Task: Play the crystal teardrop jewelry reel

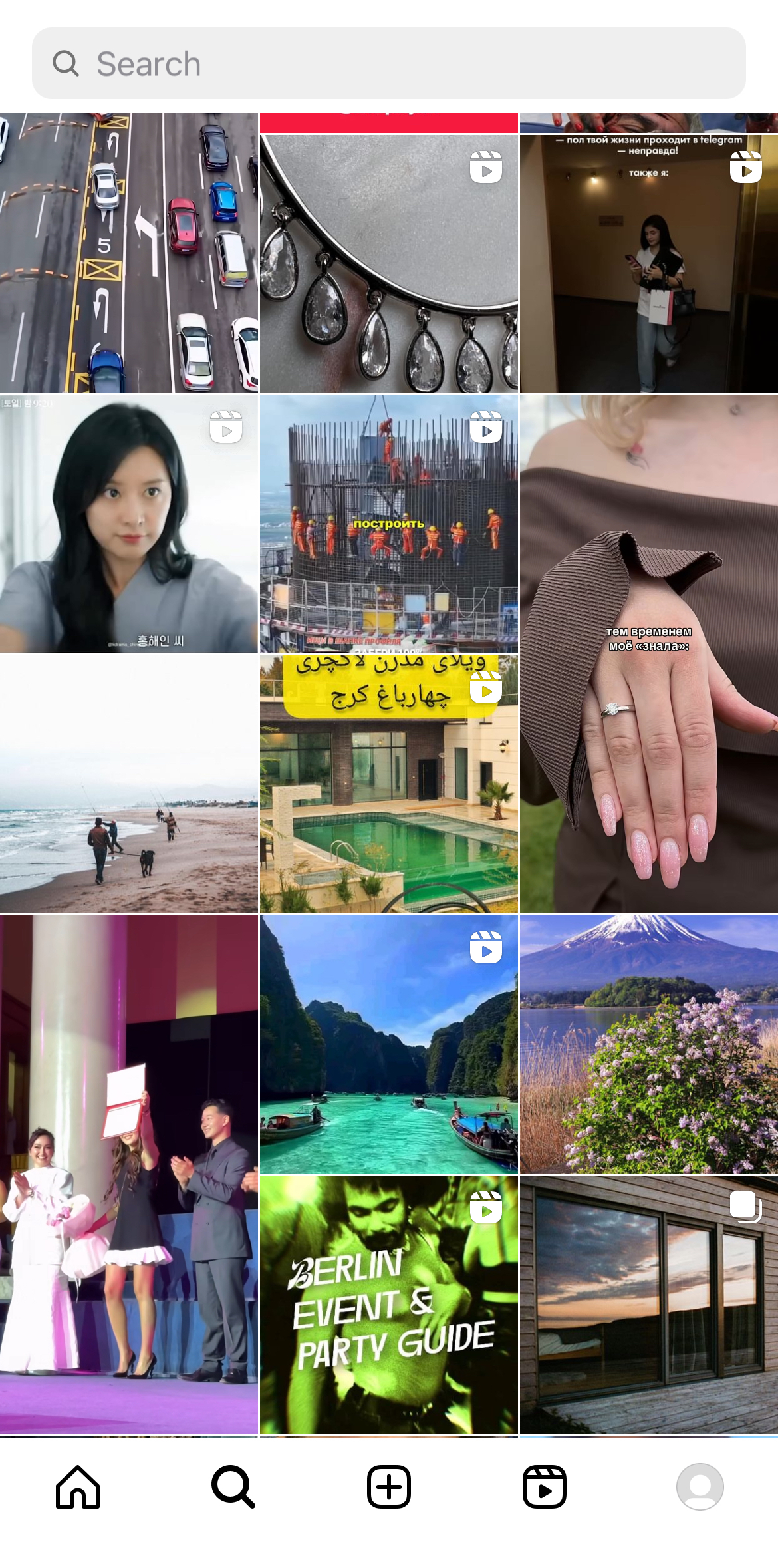Action: pyautogui.click(x=389, y=263)
